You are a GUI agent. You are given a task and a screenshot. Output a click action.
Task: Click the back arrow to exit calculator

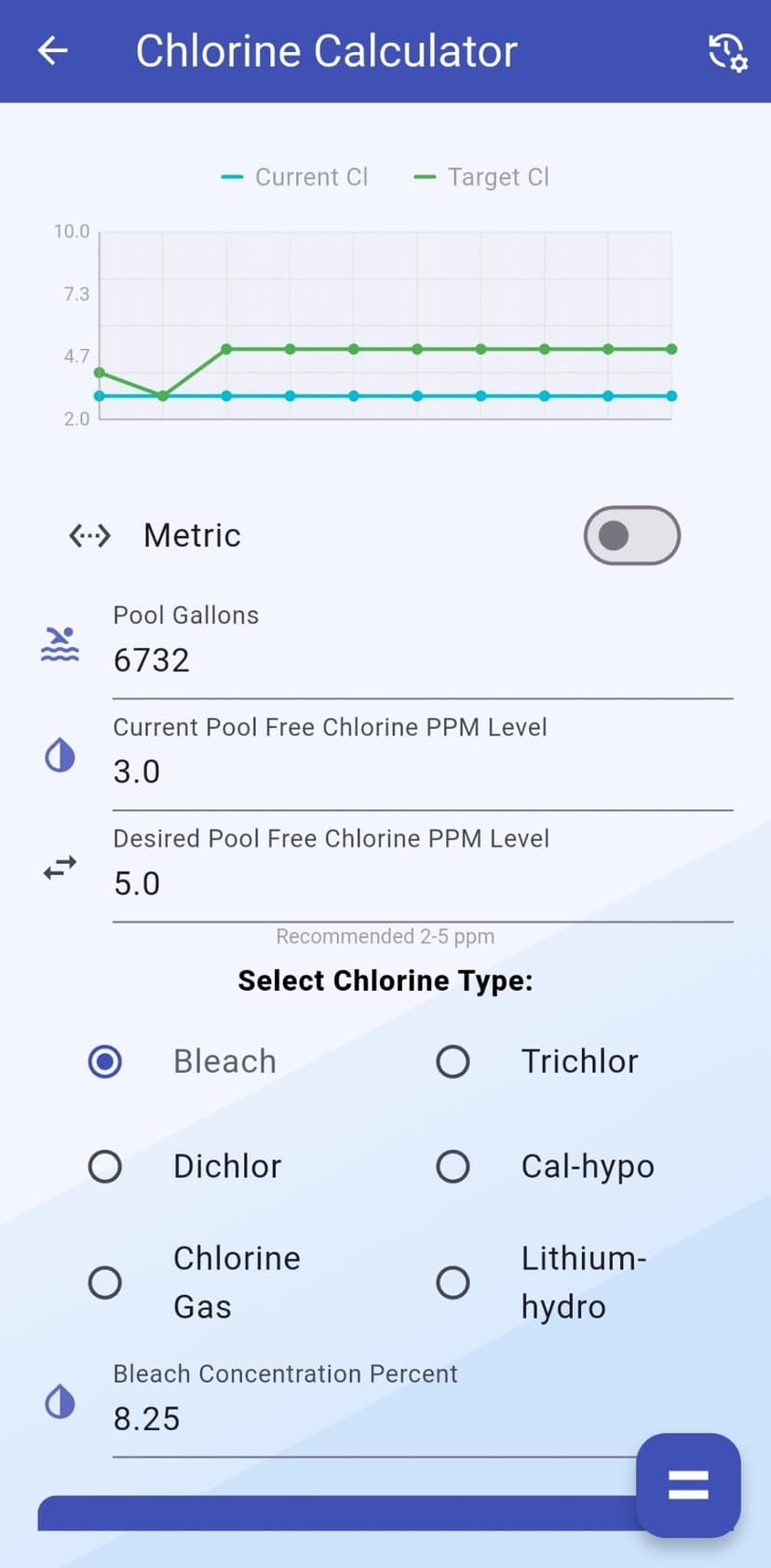tap(52, 51)
